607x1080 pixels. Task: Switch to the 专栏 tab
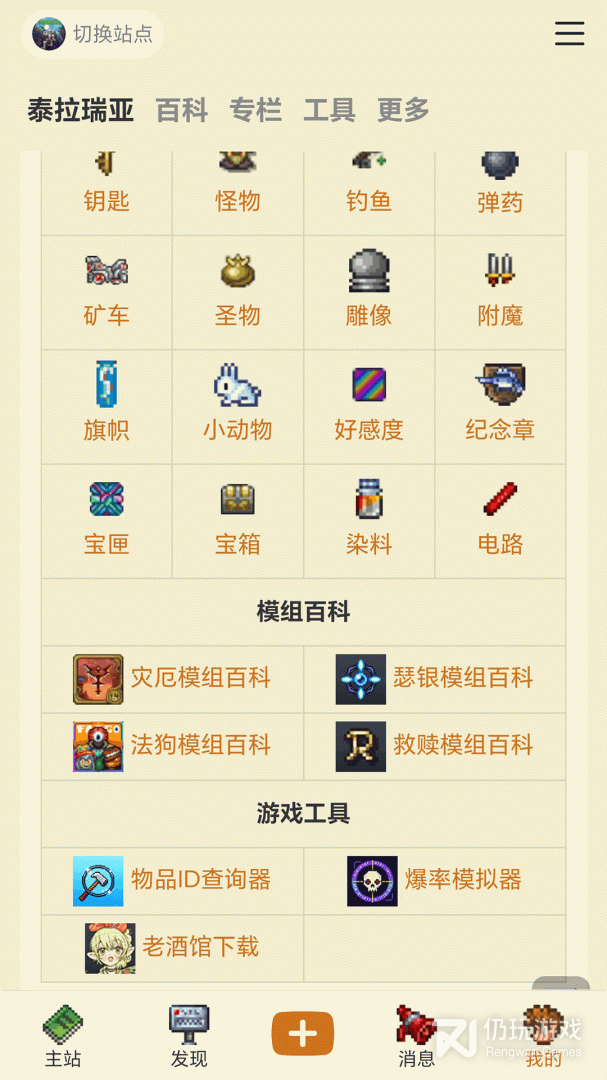point(255,110)
